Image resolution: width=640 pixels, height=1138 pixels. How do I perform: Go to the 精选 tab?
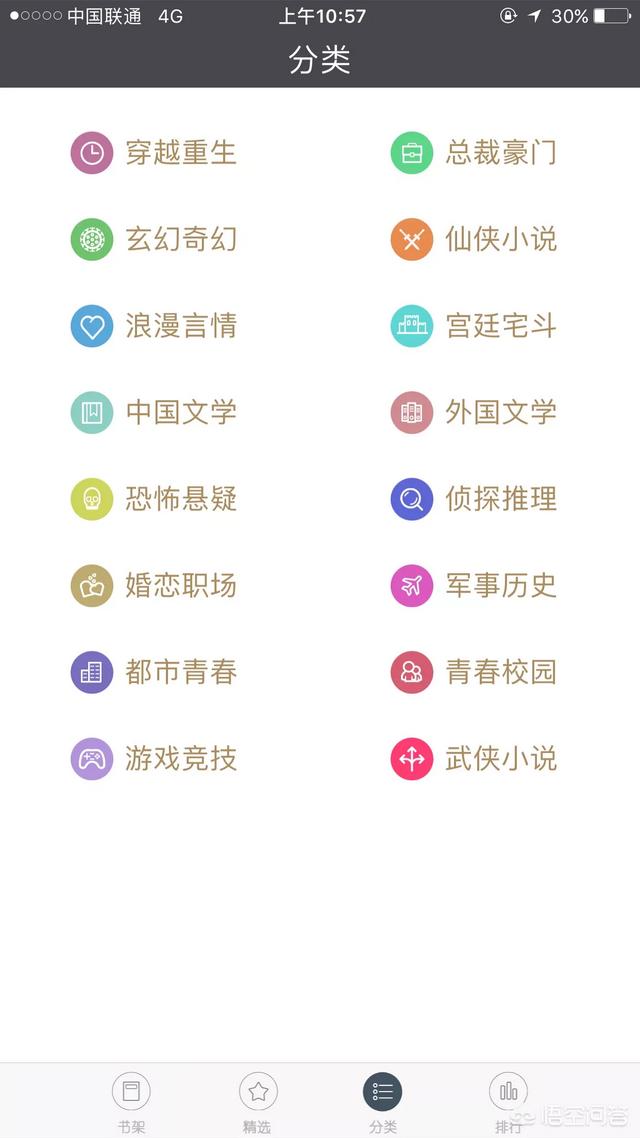point(258,1102)
